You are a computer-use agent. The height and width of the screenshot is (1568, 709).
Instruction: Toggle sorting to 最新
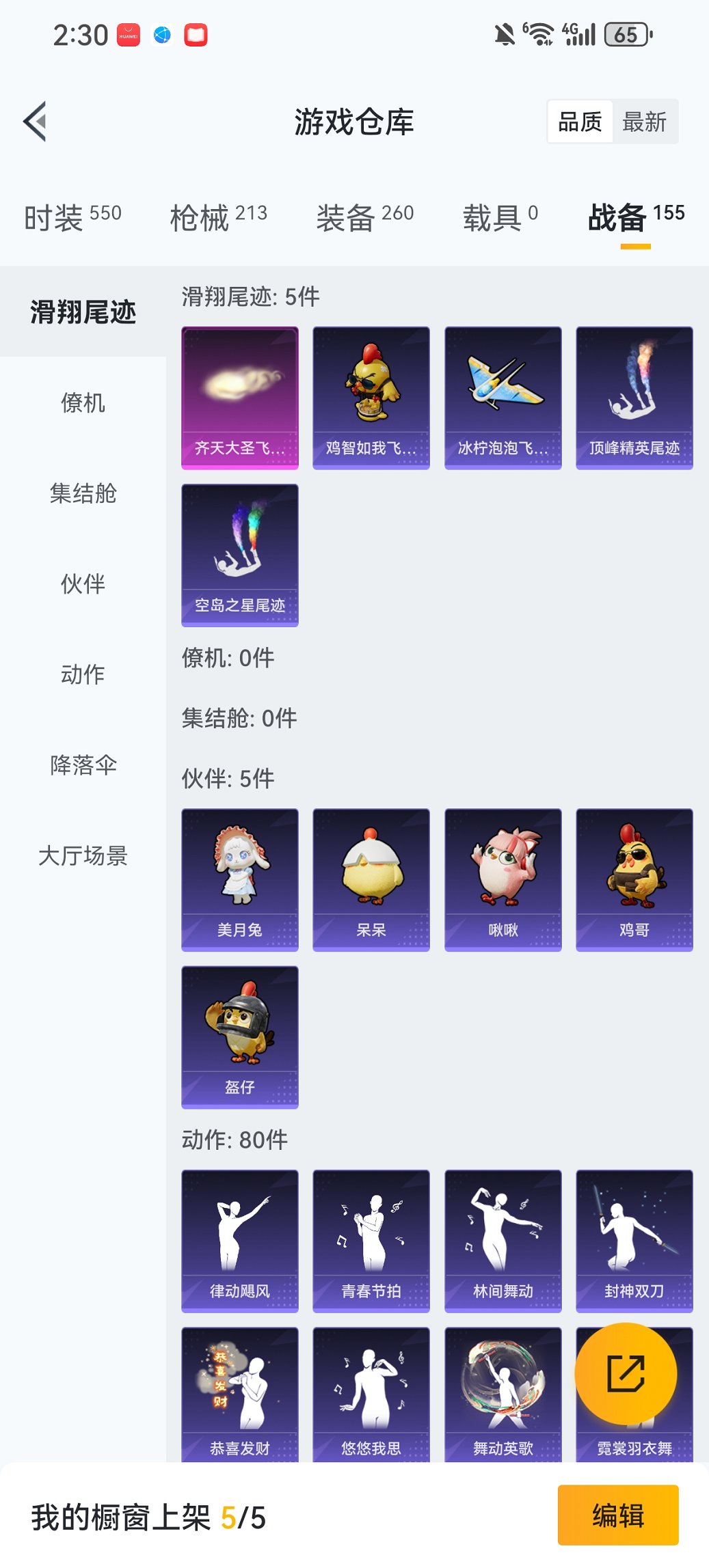pyautogui.click(x=643, y=122)
